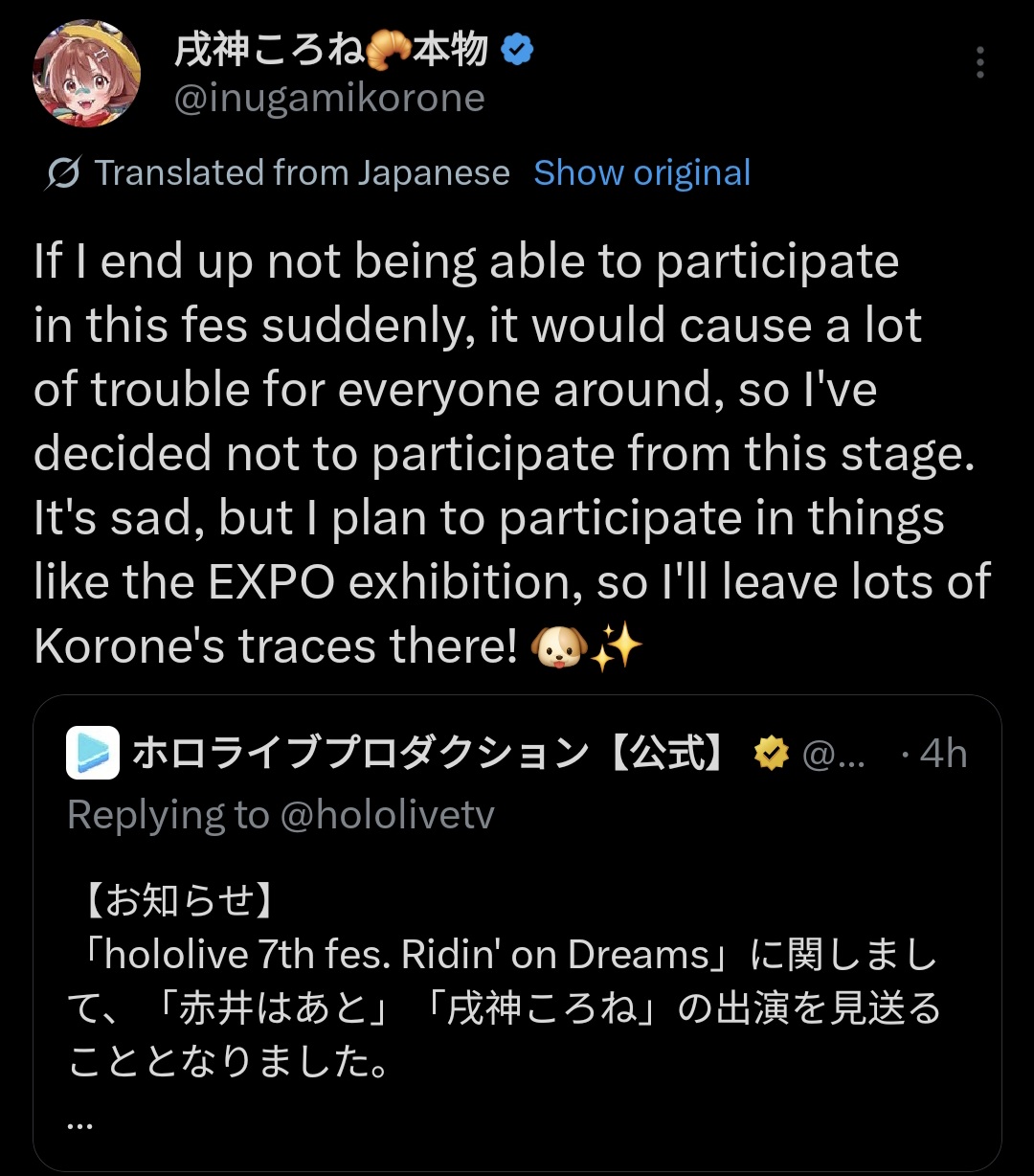Show the original Japanese text
Image resolution: width=1034 pixels, height=1176 pixels.
point(641,173)
